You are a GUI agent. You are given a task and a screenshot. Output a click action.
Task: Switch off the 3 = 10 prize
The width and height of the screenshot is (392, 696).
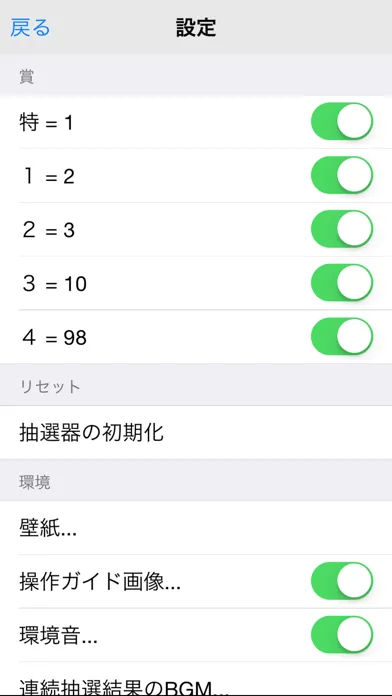point(342,283)
